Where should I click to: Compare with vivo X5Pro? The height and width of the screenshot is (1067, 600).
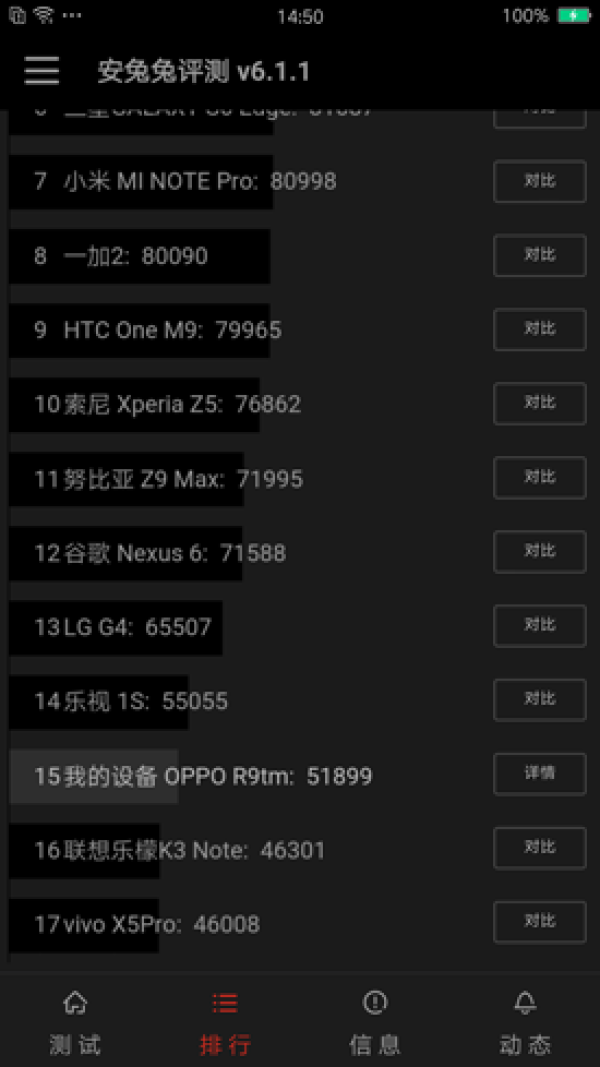[x=539, y=922]
